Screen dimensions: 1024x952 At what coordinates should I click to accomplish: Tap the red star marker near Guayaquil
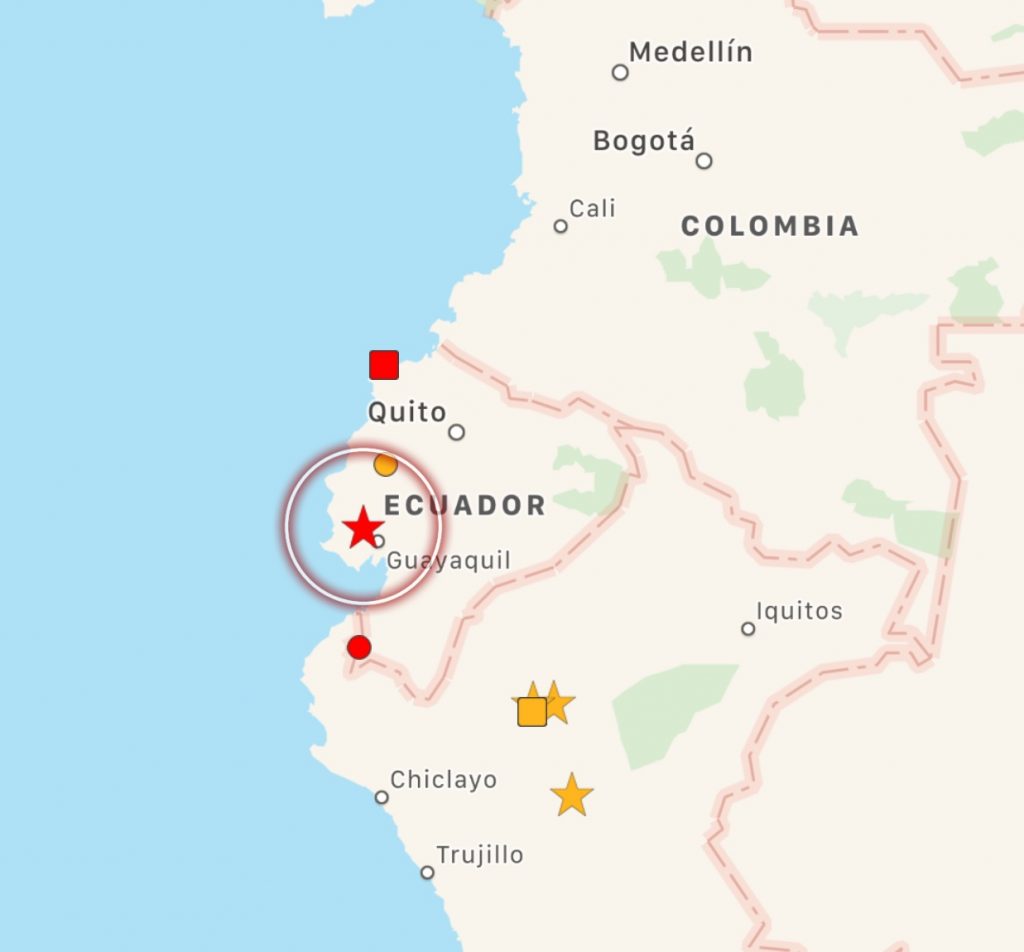tap(362, 527)
